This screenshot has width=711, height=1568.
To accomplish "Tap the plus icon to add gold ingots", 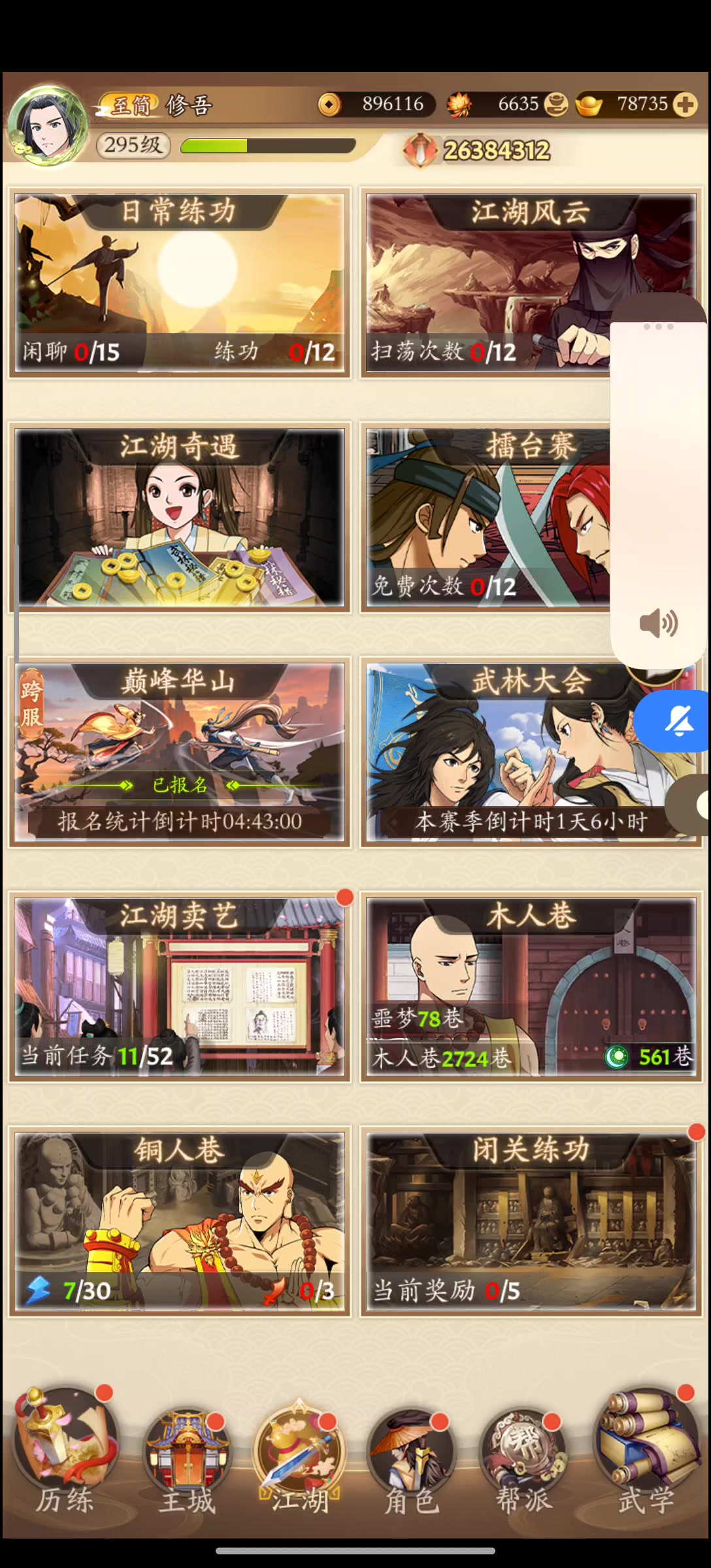I will click(685, 105).
